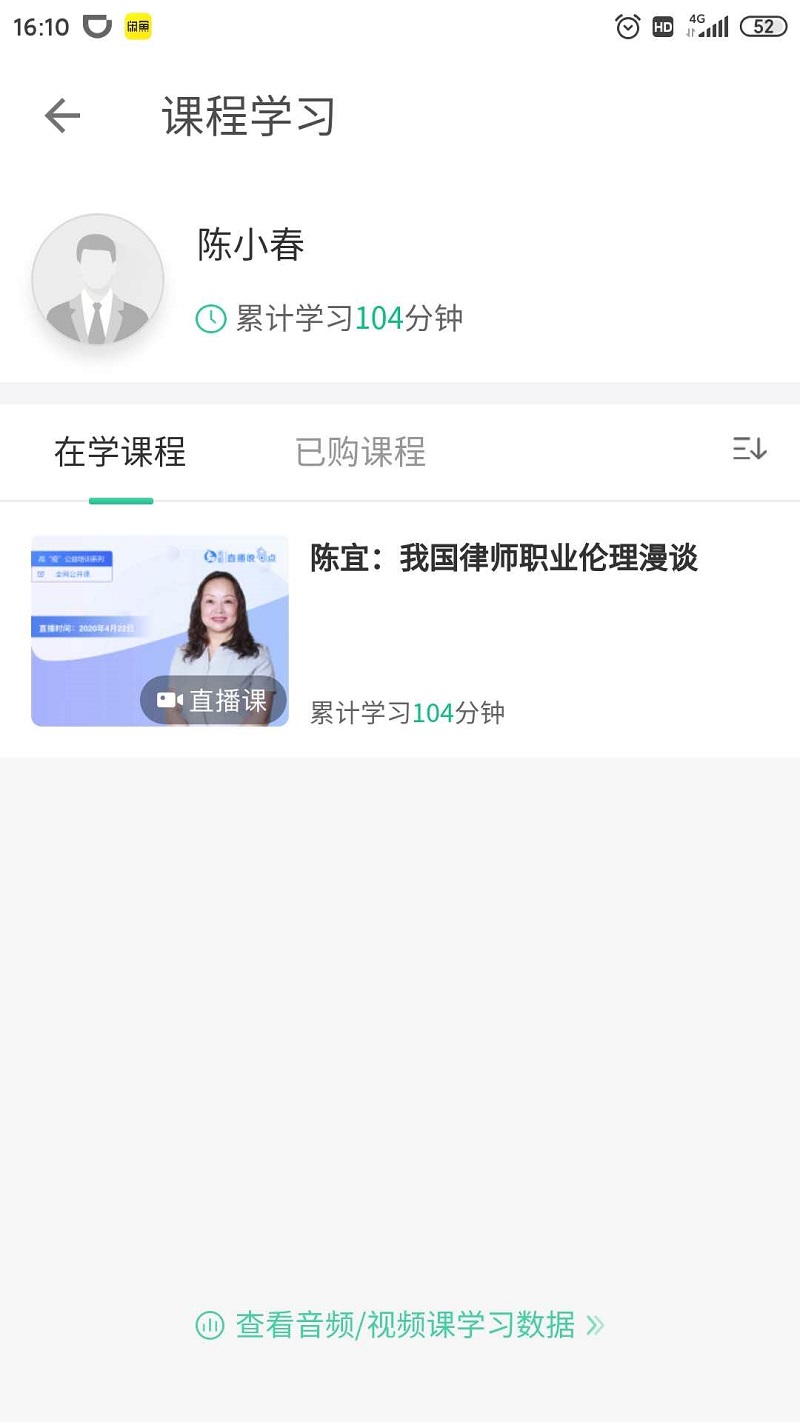Go back using the top arrow

(x=62, y=116)
